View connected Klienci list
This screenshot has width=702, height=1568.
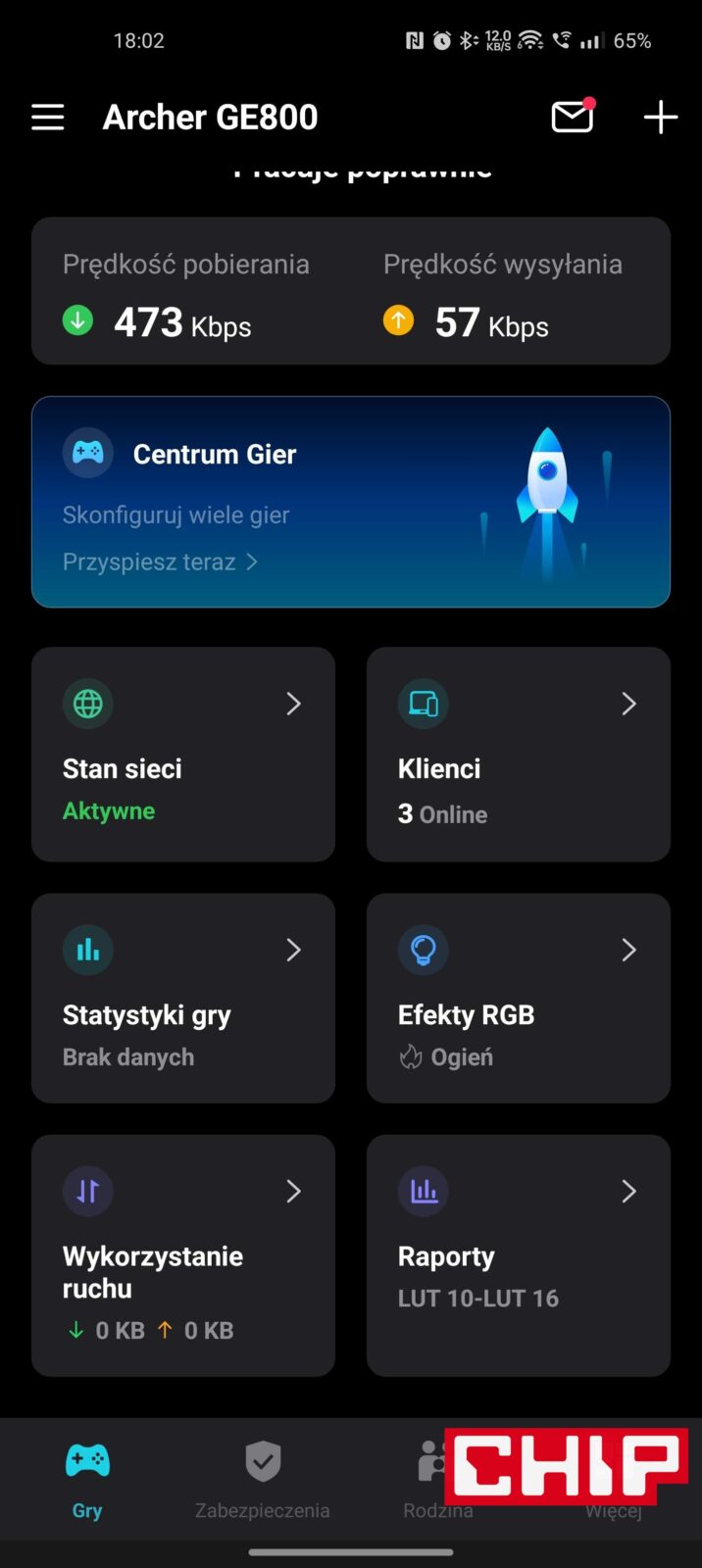point(519,755)
